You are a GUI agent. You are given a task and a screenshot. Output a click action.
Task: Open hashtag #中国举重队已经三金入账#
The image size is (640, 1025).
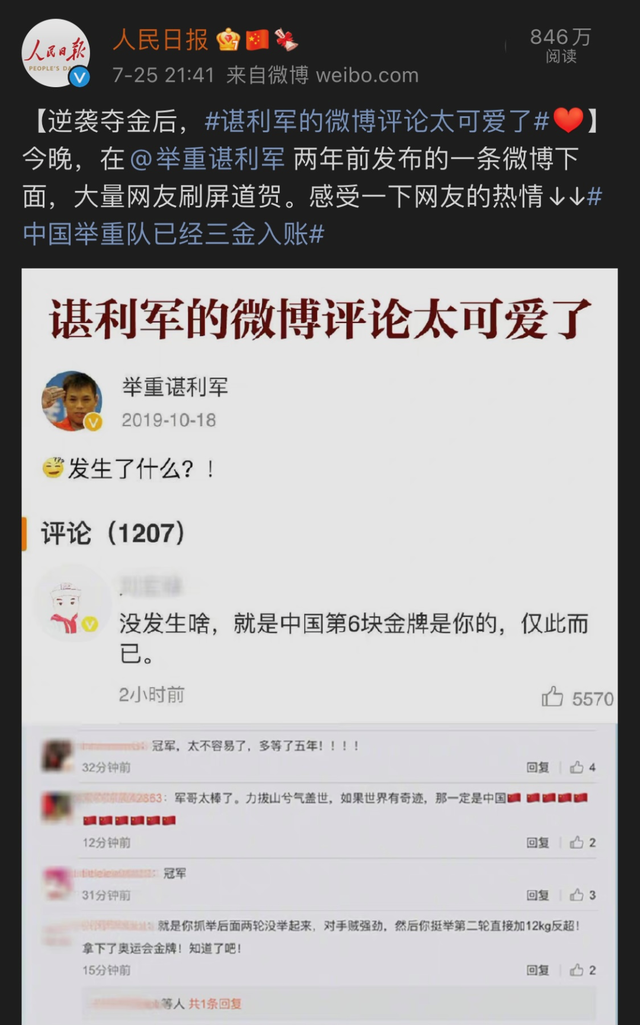click(x=174, y=233)
